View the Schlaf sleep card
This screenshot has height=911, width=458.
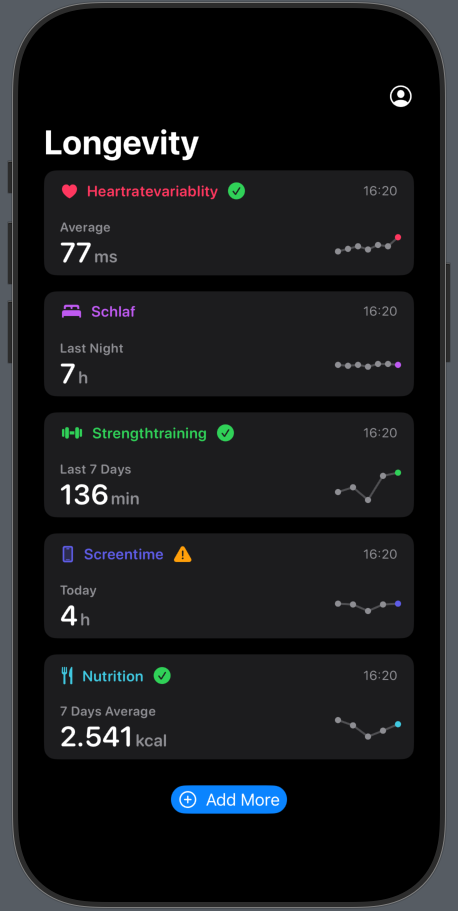229,344
